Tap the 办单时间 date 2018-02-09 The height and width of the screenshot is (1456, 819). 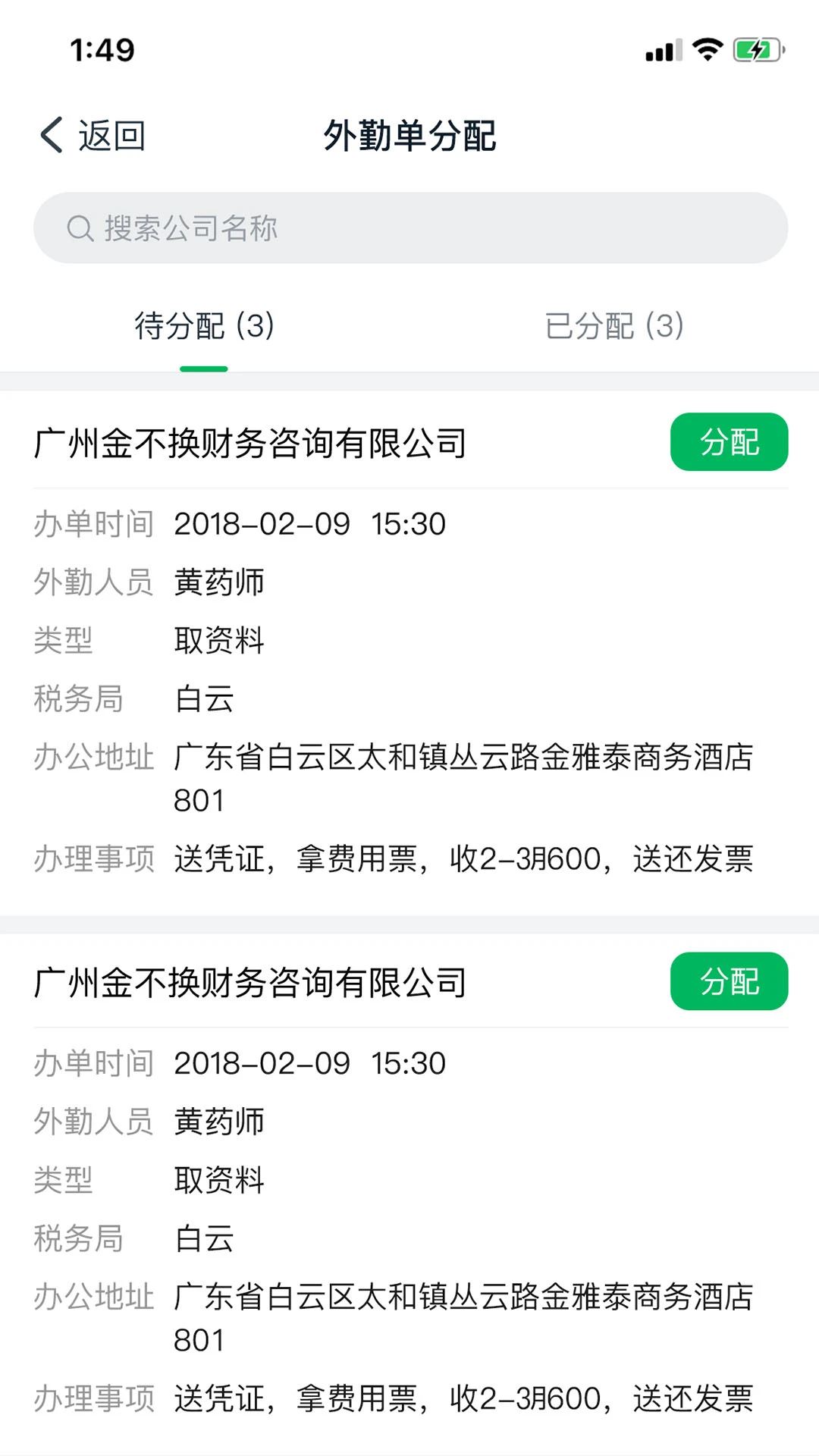[x=261, y=523]
